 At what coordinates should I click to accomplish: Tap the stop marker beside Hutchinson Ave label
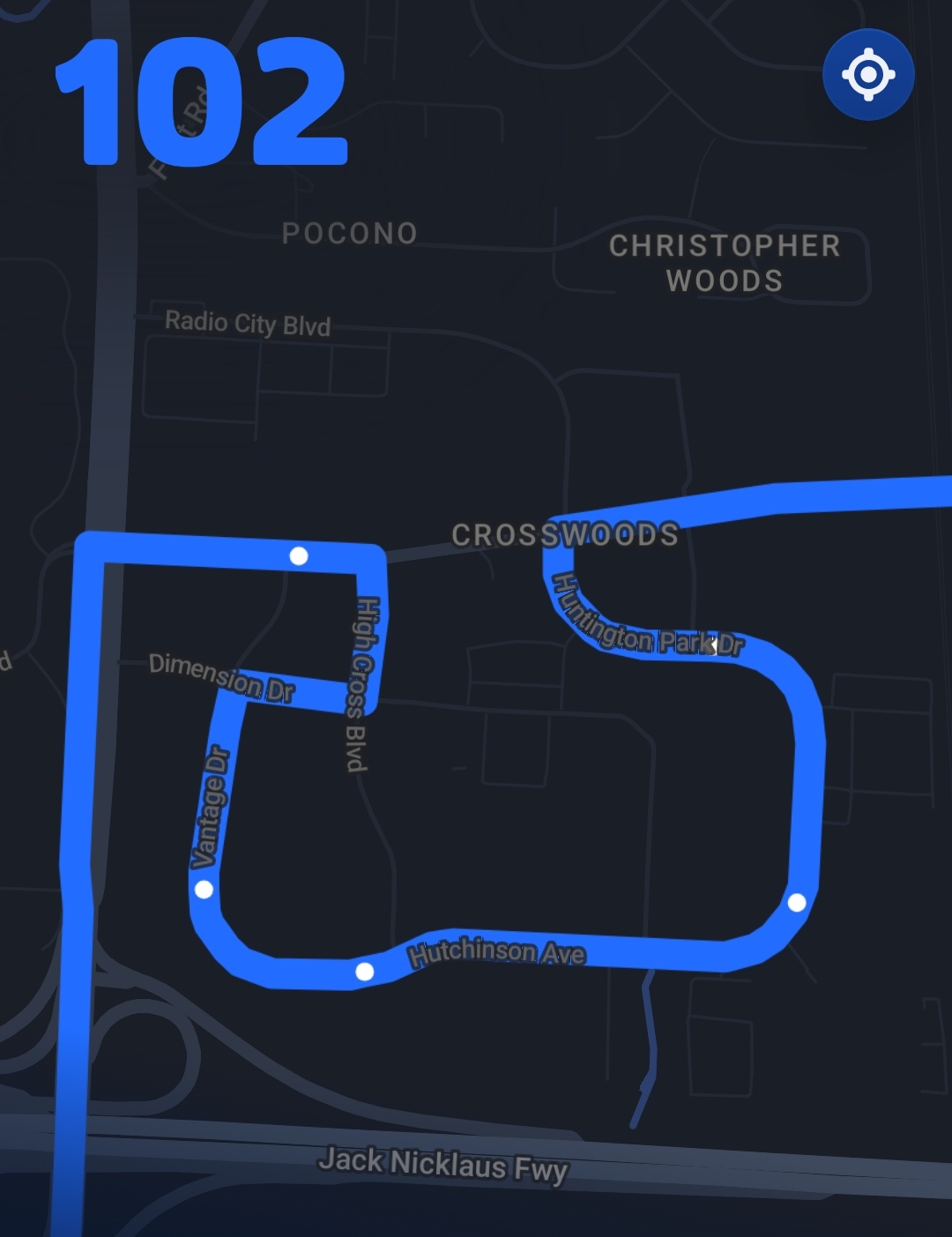[x=364, y=972]
